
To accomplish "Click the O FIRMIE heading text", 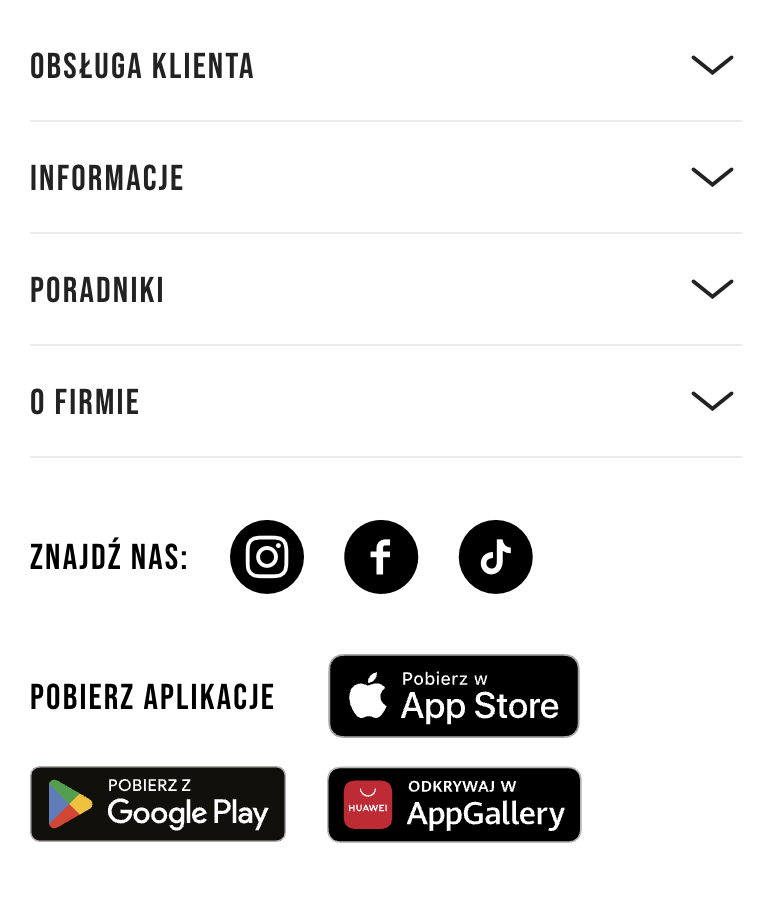I will tap(85, 402).
